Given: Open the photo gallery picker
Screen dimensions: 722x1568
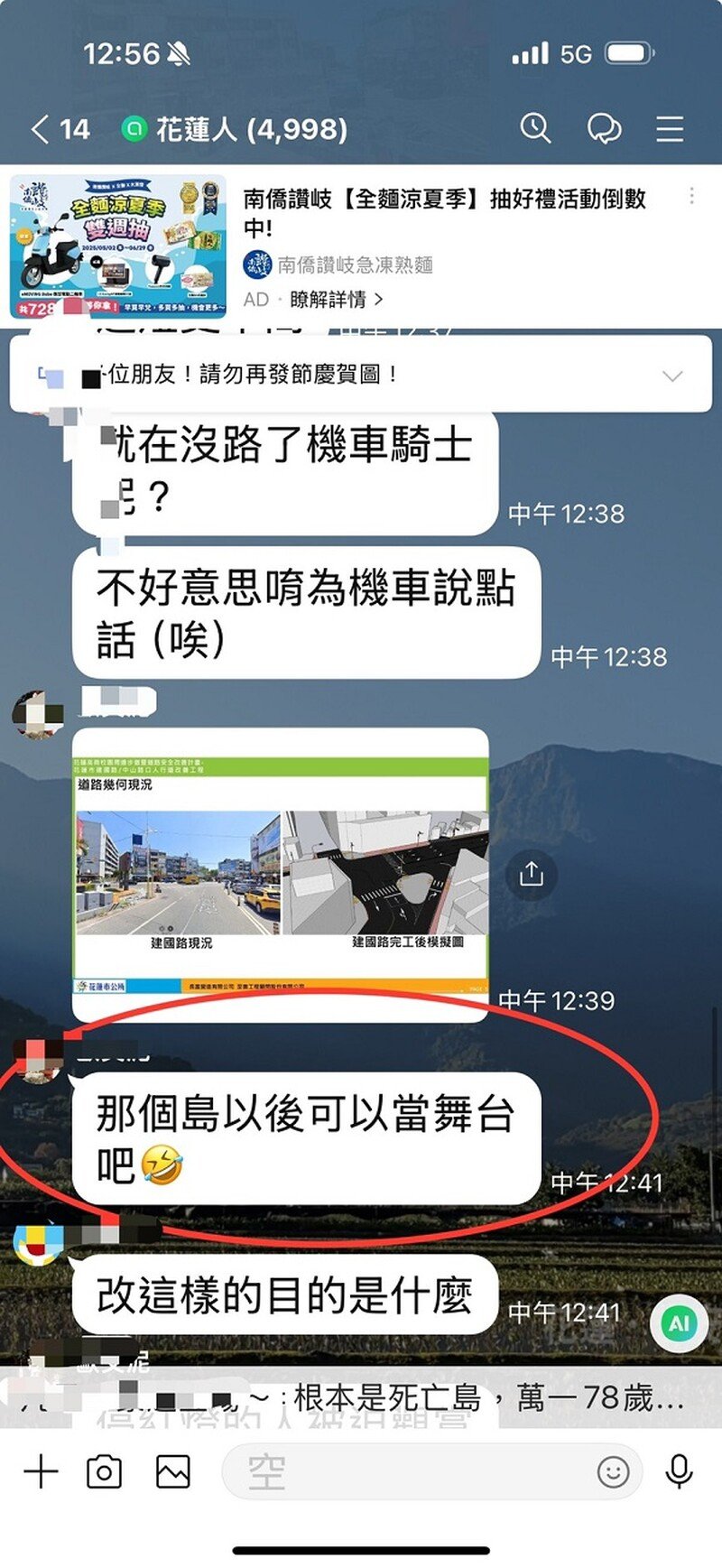Looking at the screenshot, I should pyautogui.click(x=172, y=1472).
